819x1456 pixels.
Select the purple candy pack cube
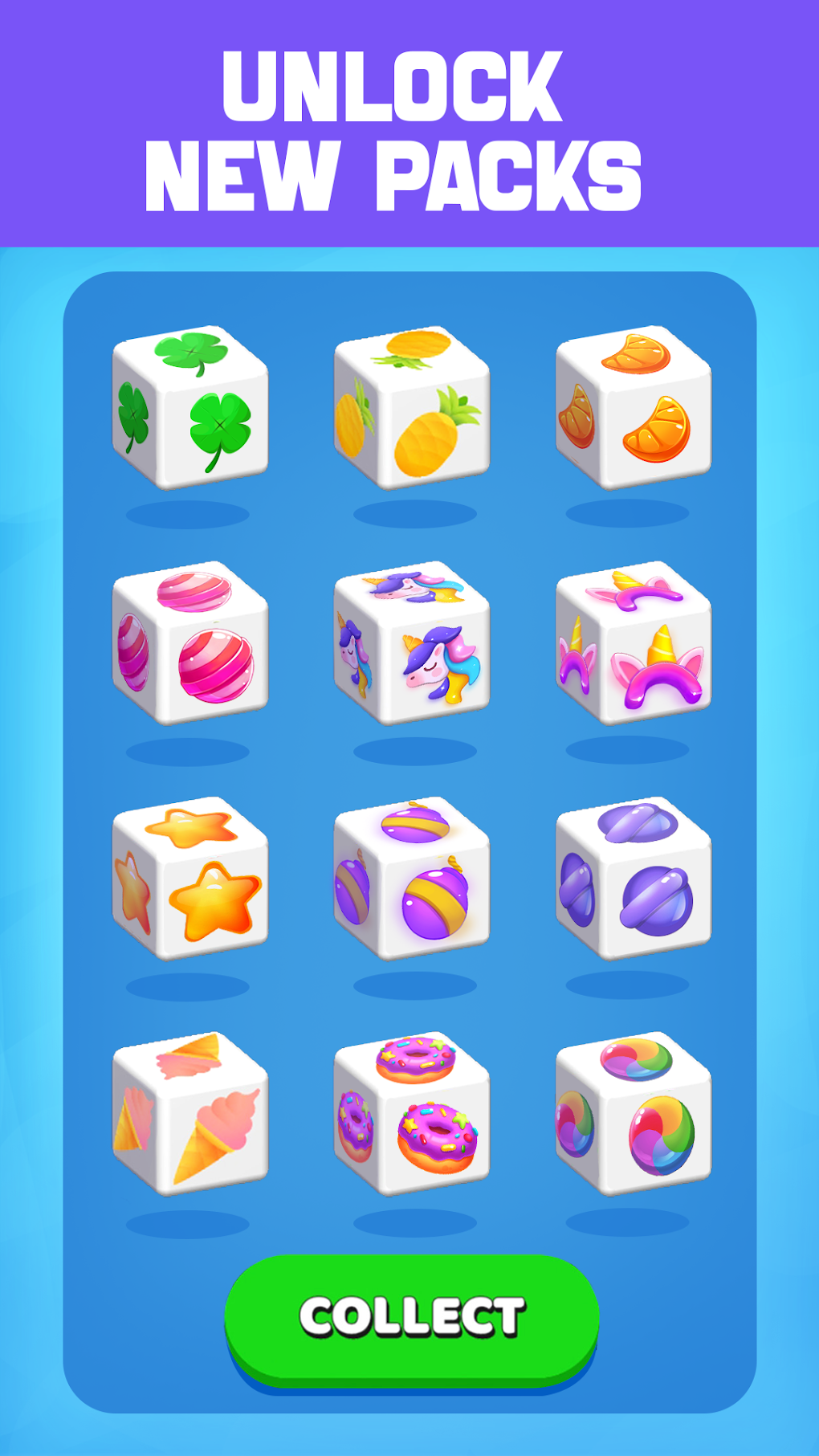click(634, 875)
